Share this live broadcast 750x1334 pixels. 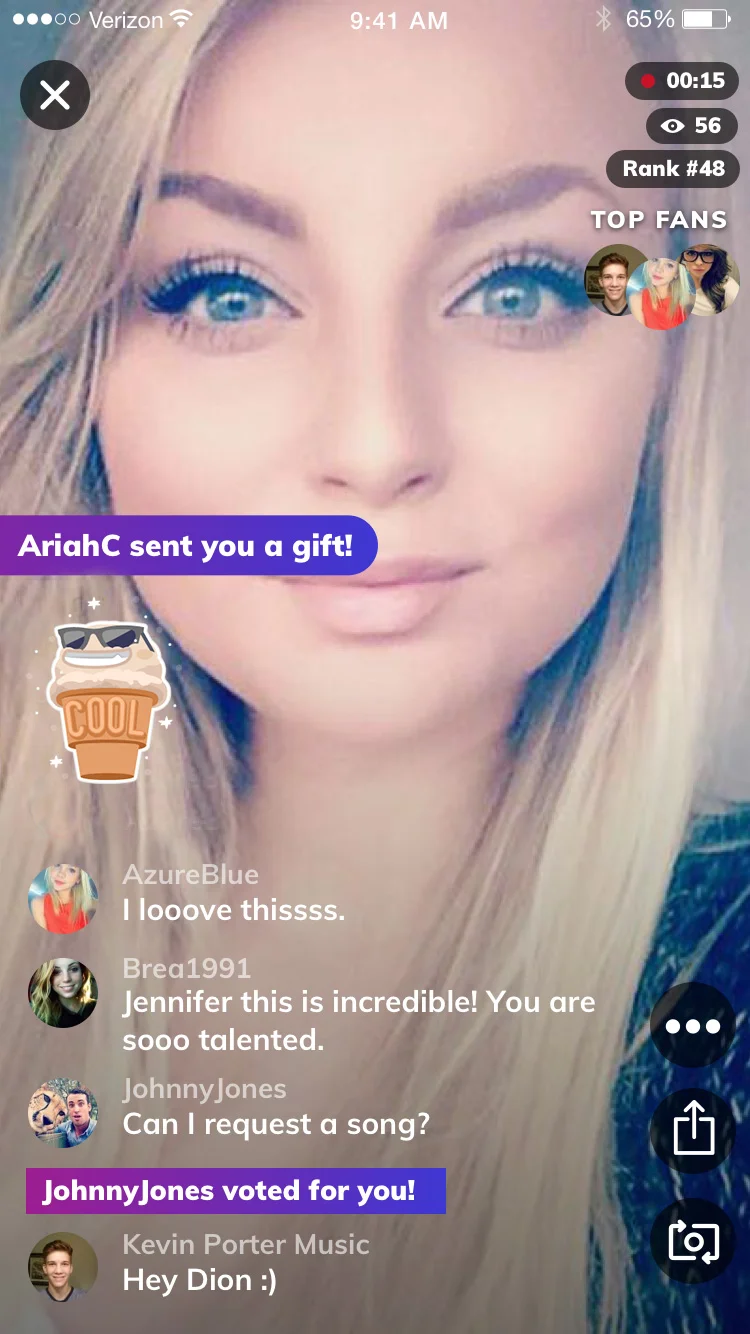[693, 1131]
